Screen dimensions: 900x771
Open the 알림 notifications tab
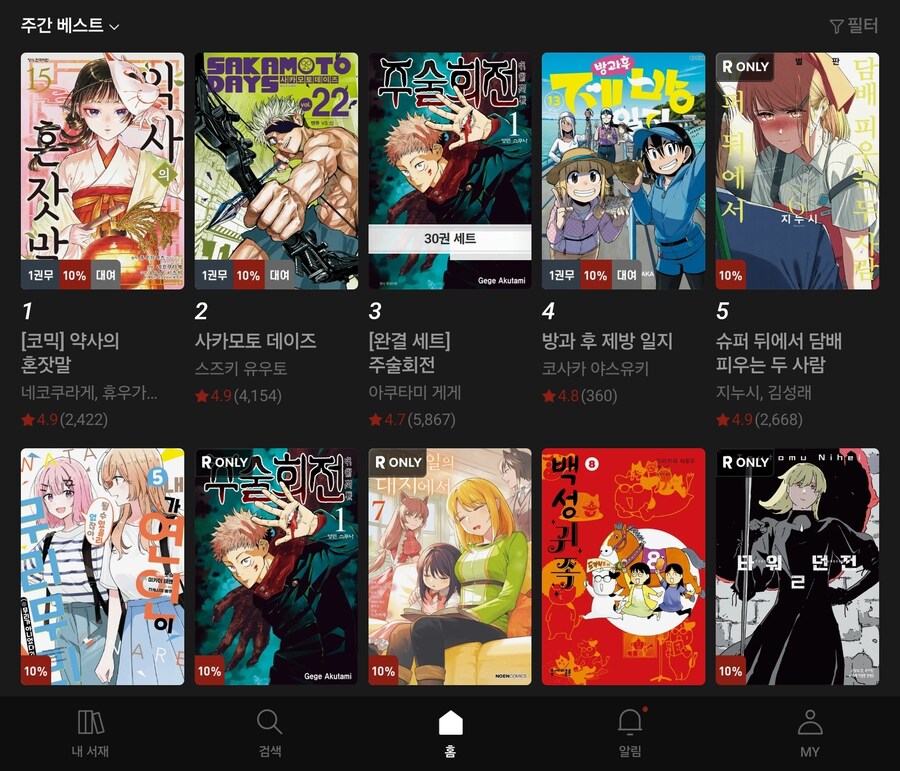tap(630, 733)
